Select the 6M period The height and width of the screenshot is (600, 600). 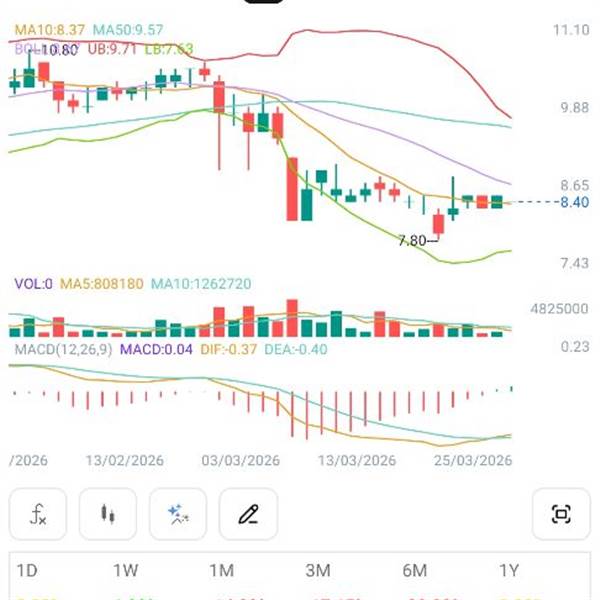(415, 571)
